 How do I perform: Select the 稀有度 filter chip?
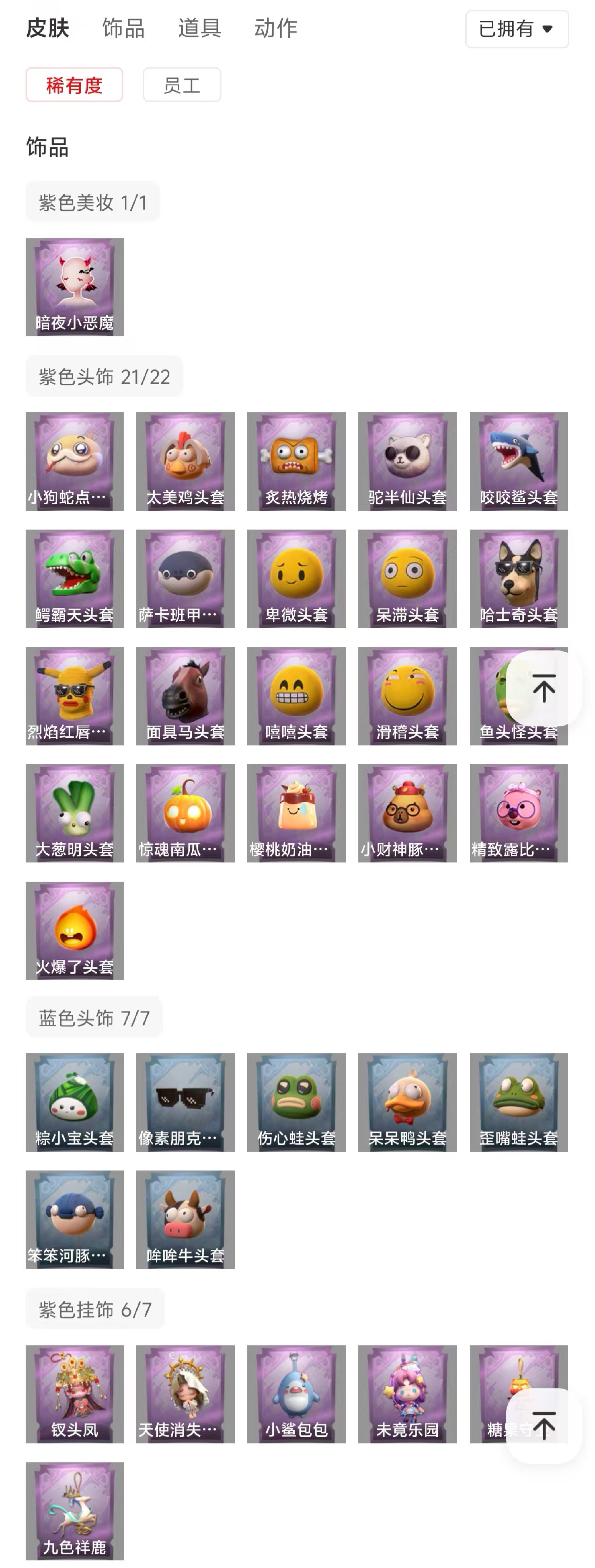pyautogui.click(x=74, y=85)
